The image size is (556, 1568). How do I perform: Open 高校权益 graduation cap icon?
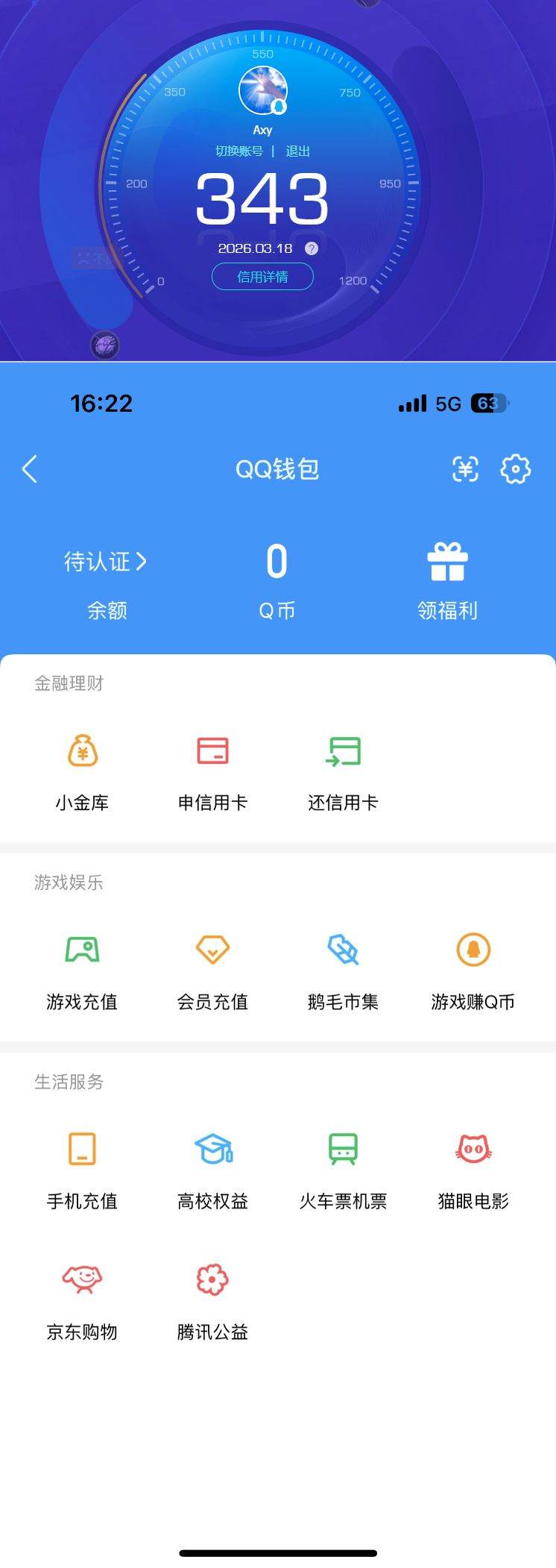(x=212, y=1150)
